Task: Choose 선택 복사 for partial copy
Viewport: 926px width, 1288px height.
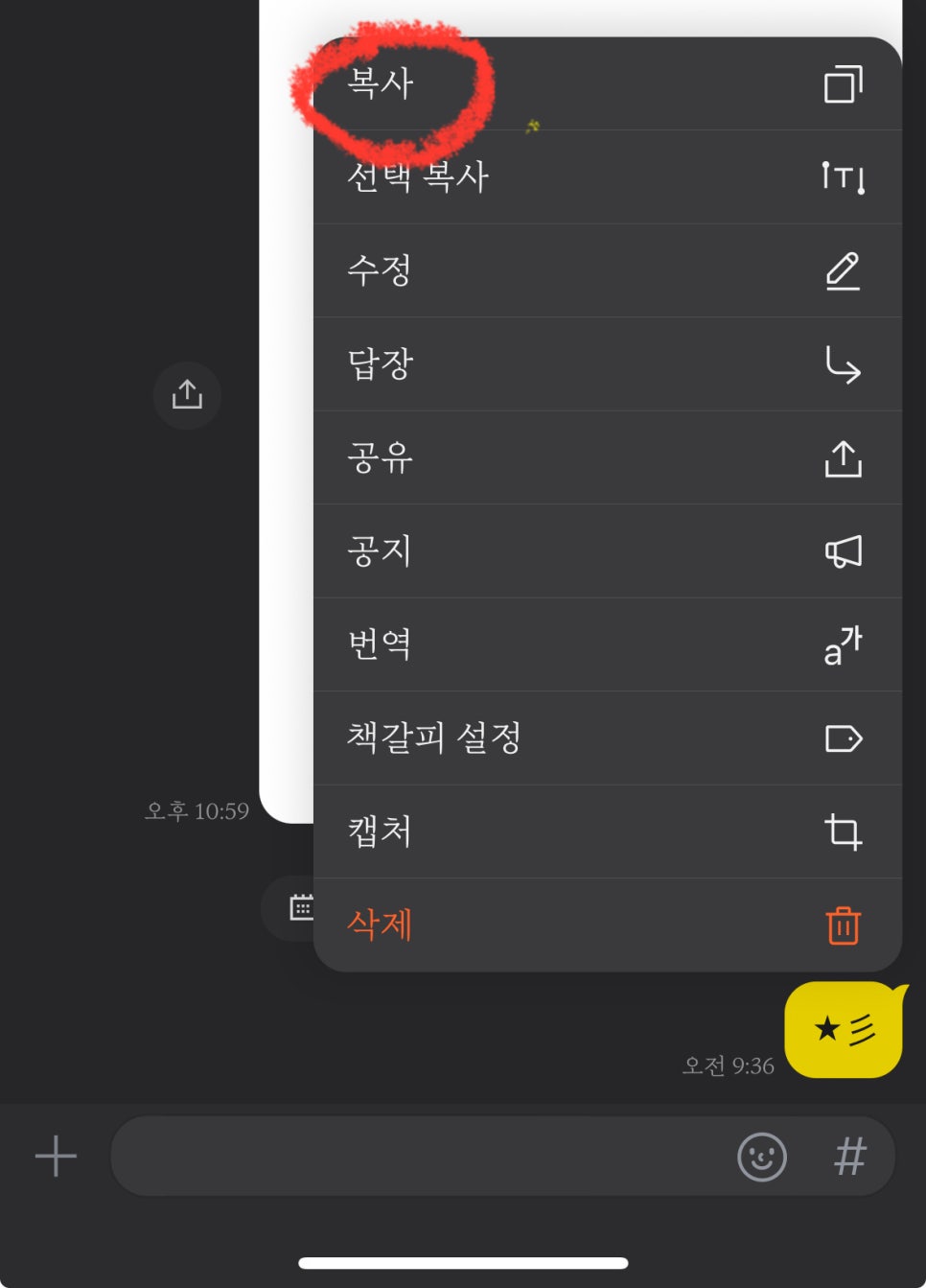Action: (x=607, y=177)
